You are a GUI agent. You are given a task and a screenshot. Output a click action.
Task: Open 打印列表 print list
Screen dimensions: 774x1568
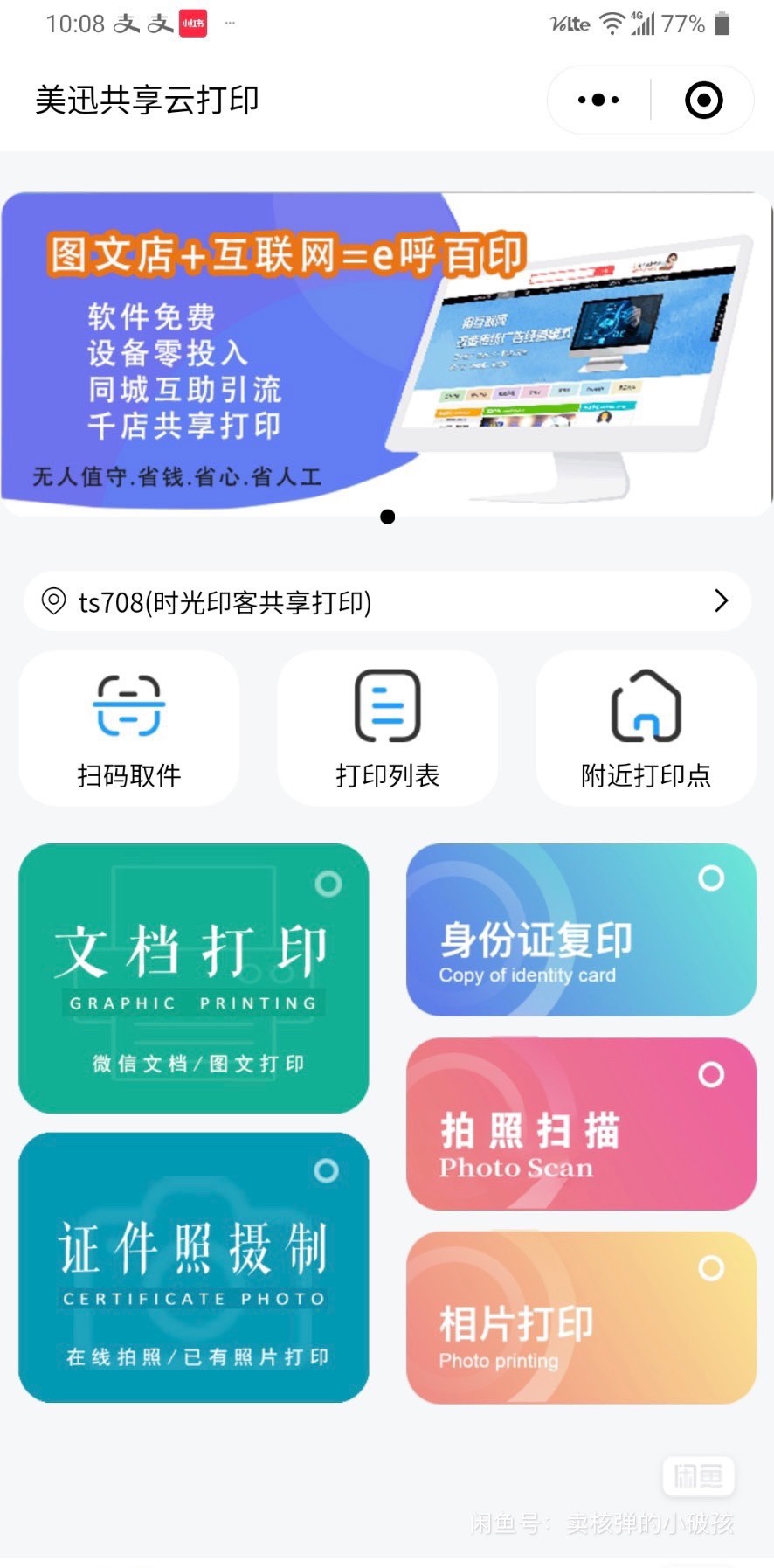387,728
